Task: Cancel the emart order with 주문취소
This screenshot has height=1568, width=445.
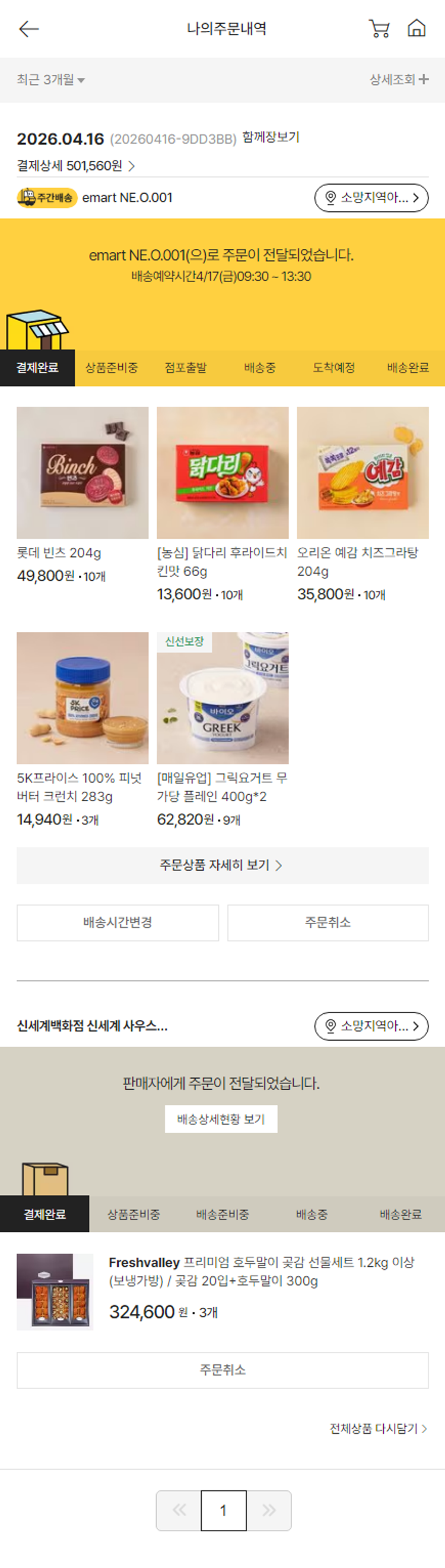Action: click(x=328, y=922)
